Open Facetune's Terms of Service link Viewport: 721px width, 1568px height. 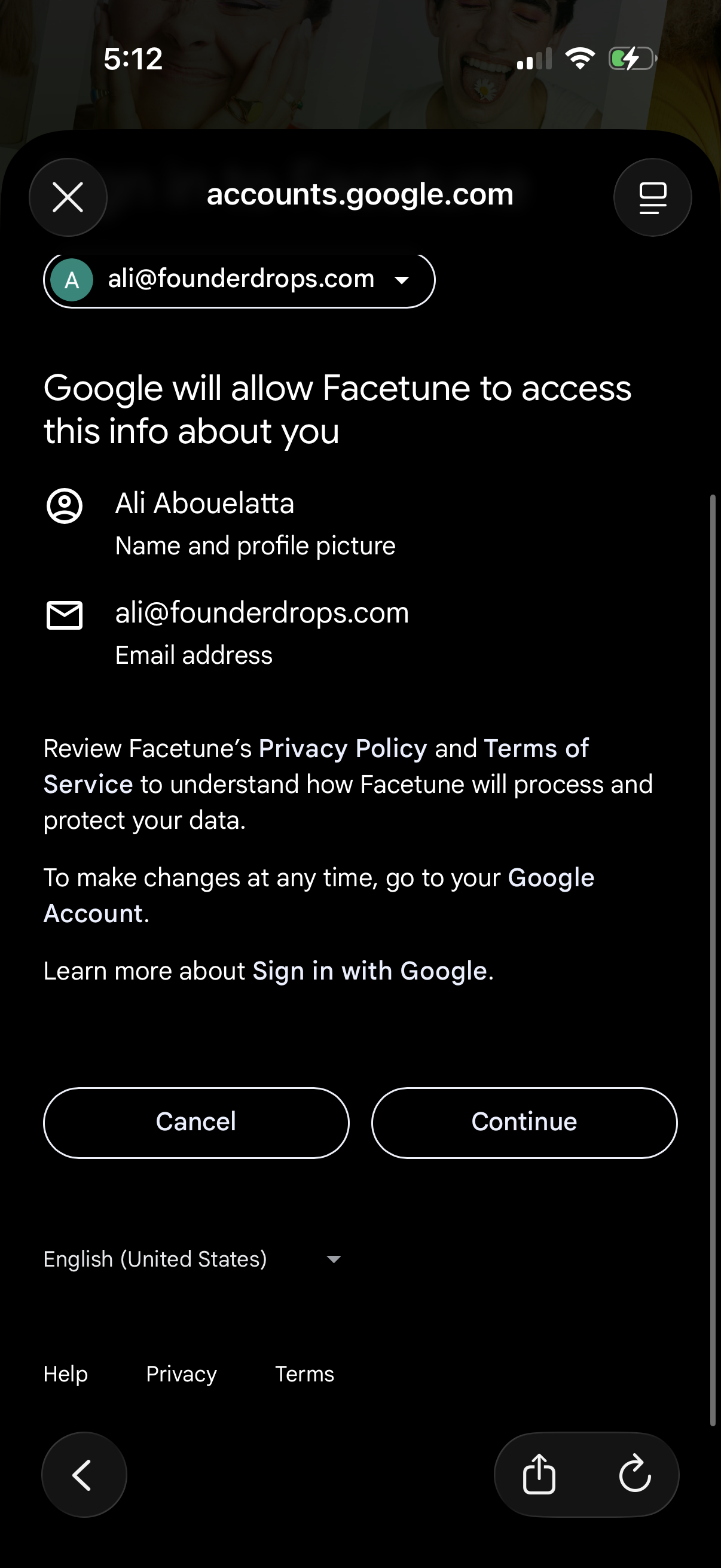click(536, 749)
